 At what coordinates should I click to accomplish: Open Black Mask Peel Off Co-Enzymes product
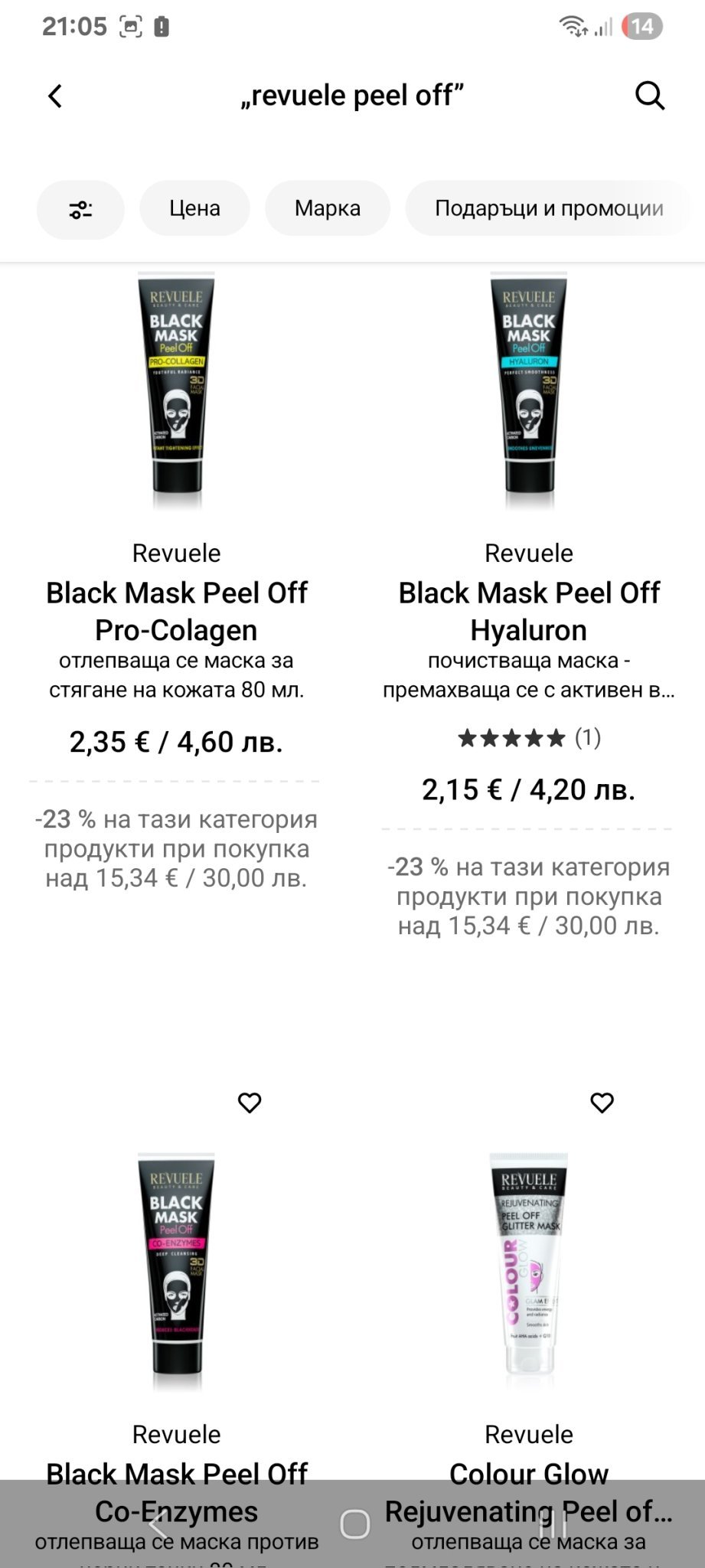click(176, 1271)
